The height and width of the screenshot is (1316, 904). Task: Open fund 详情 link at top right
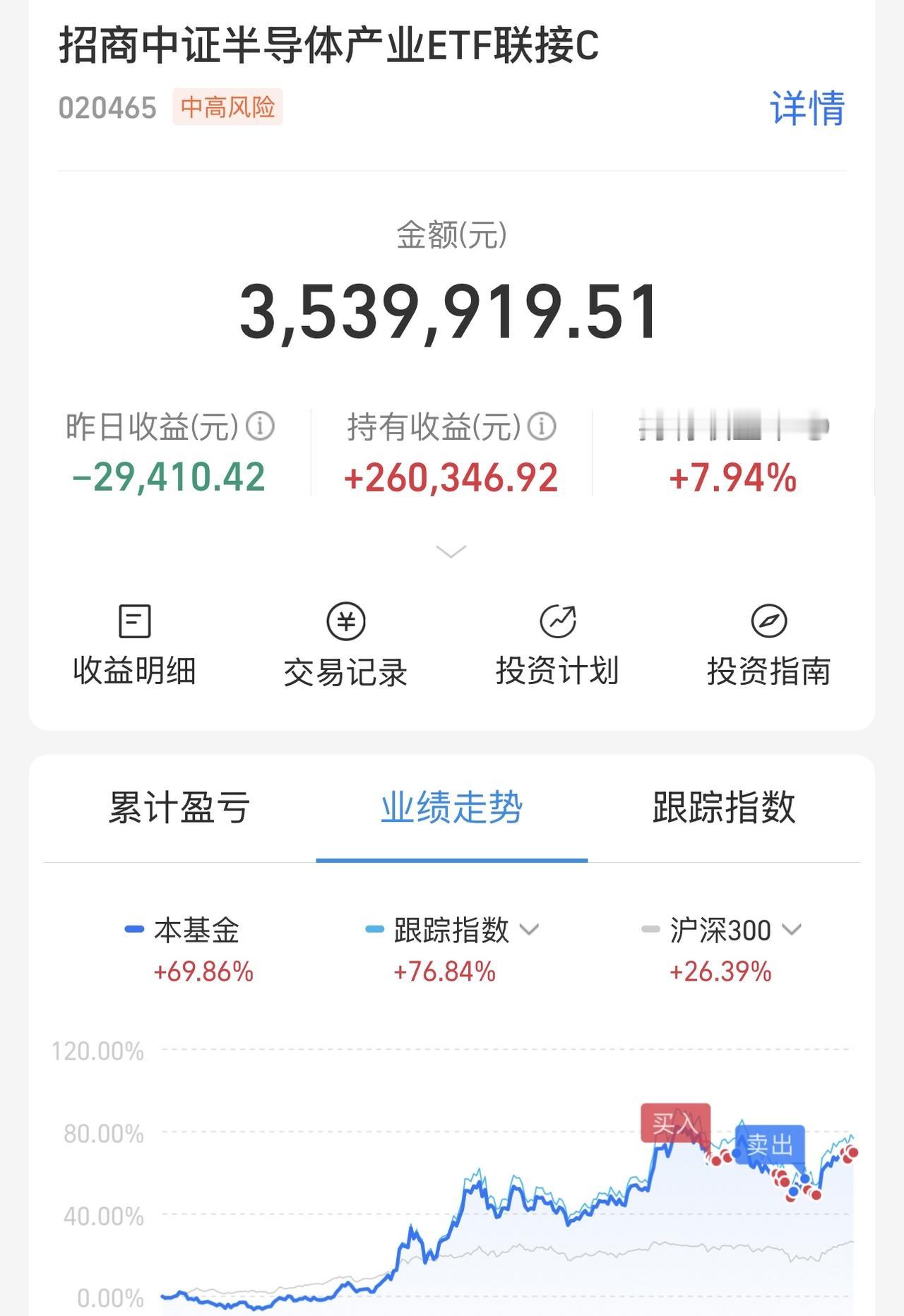click(808, 107)
